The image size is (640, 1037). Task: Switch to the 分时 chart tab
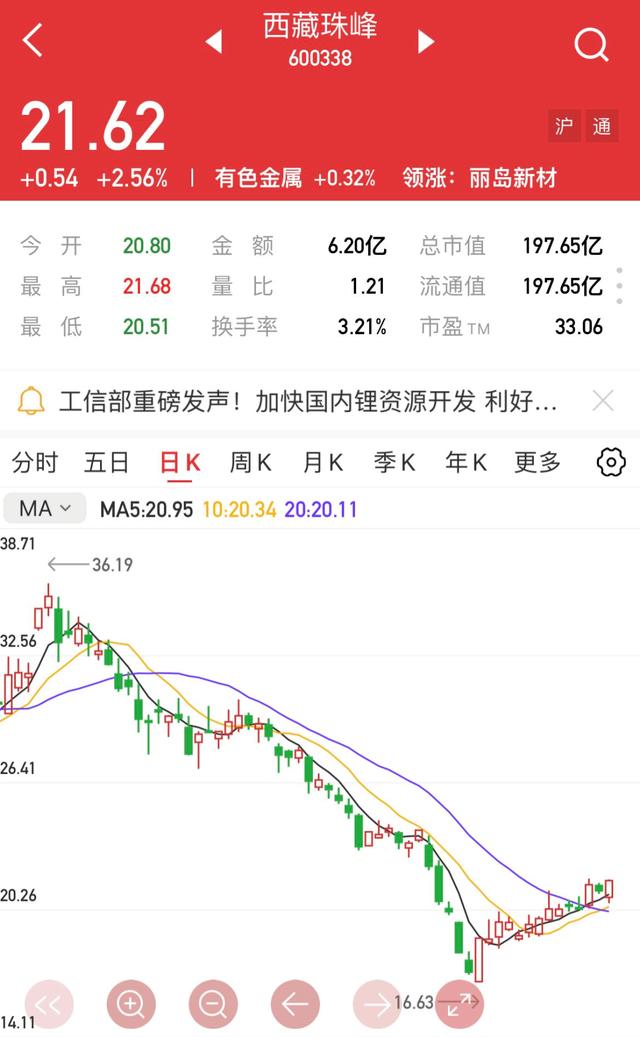(x=34, y=462)
